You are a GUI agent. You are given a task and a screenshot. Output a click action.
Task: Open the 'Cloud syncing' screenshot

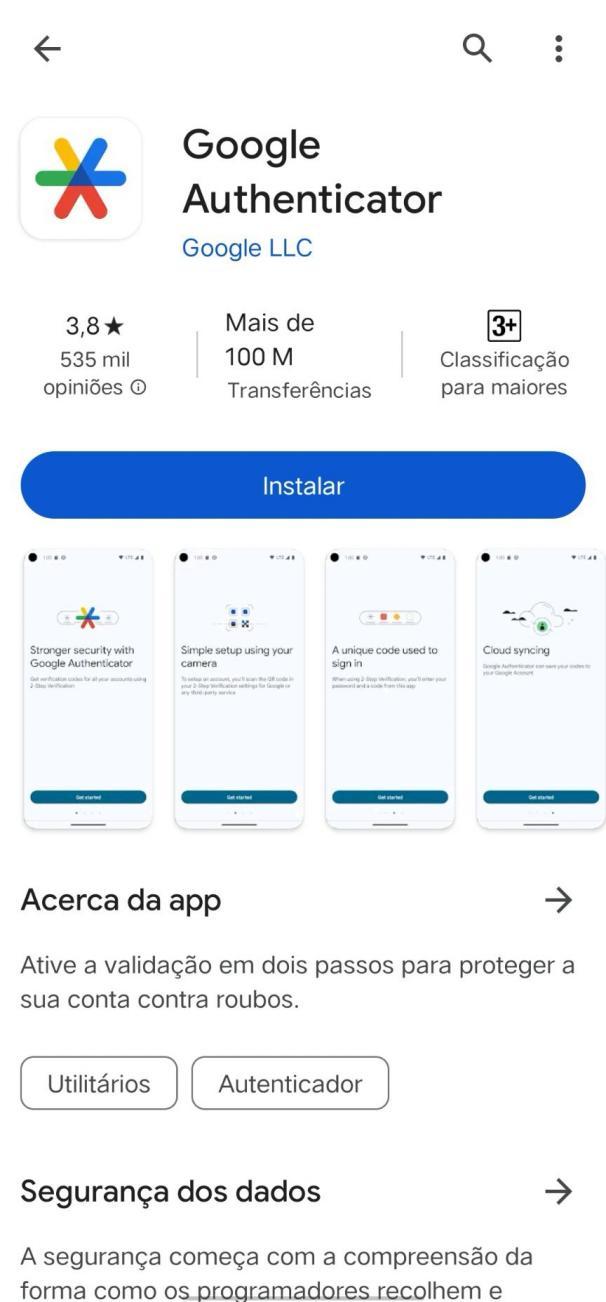(541, 688)
